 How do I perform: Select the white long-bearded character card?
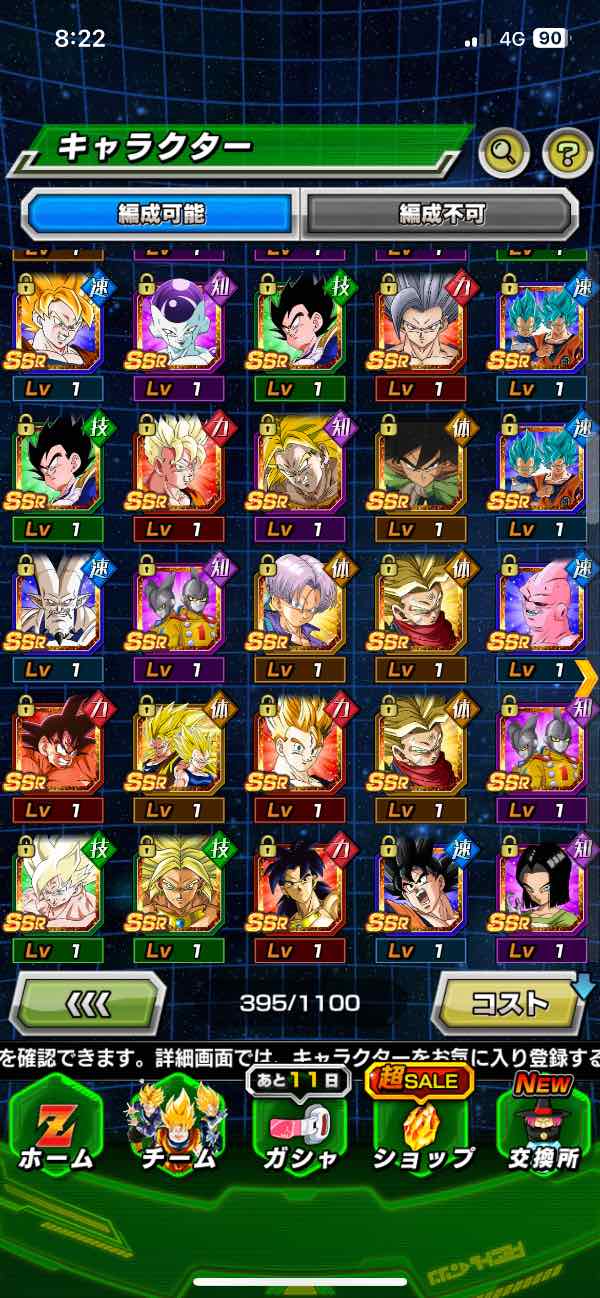[x=54, y=600]
